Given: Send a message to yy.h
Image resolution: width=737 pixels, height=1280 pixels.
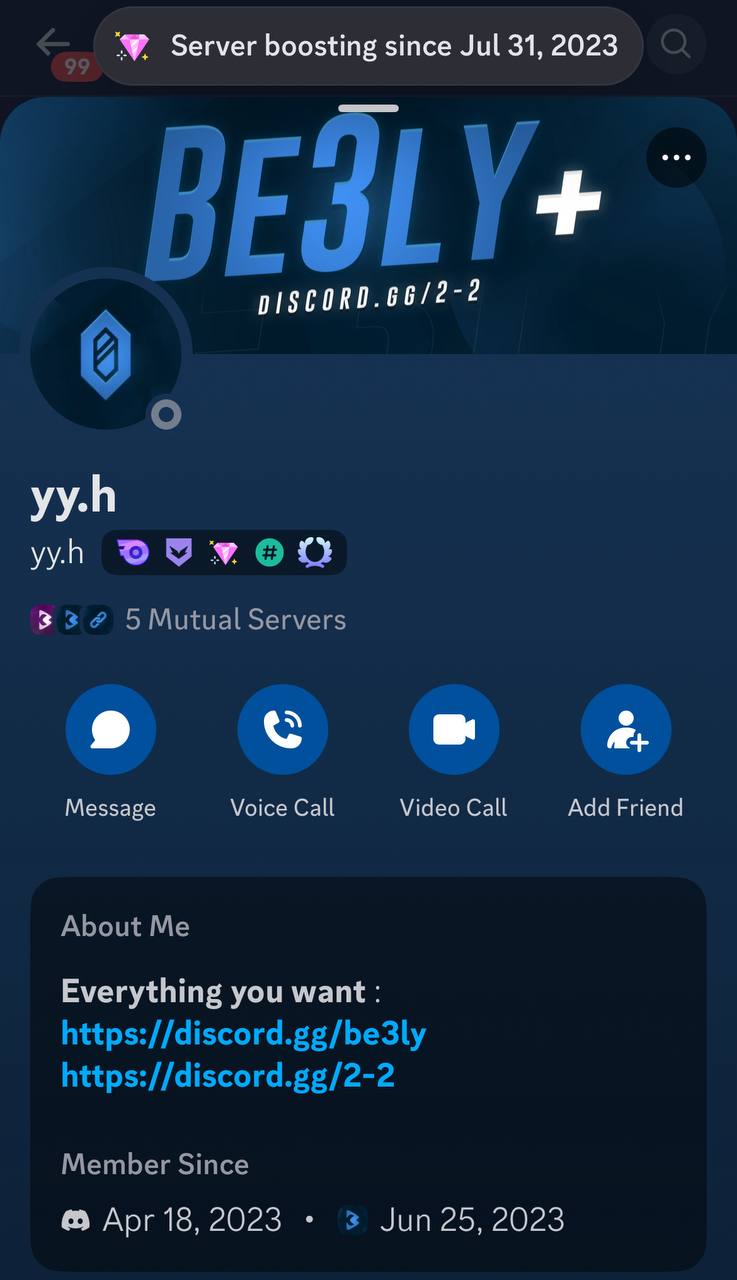Looking at the screenshot, I should (x=110, y=730).
